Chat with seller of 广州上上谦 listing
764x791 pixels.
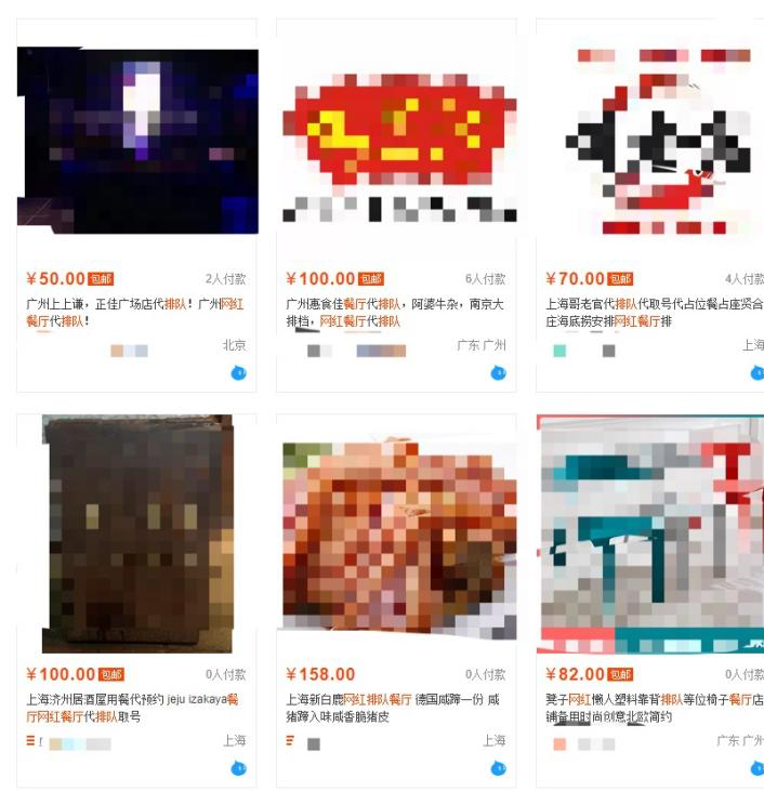coord(238,373)
